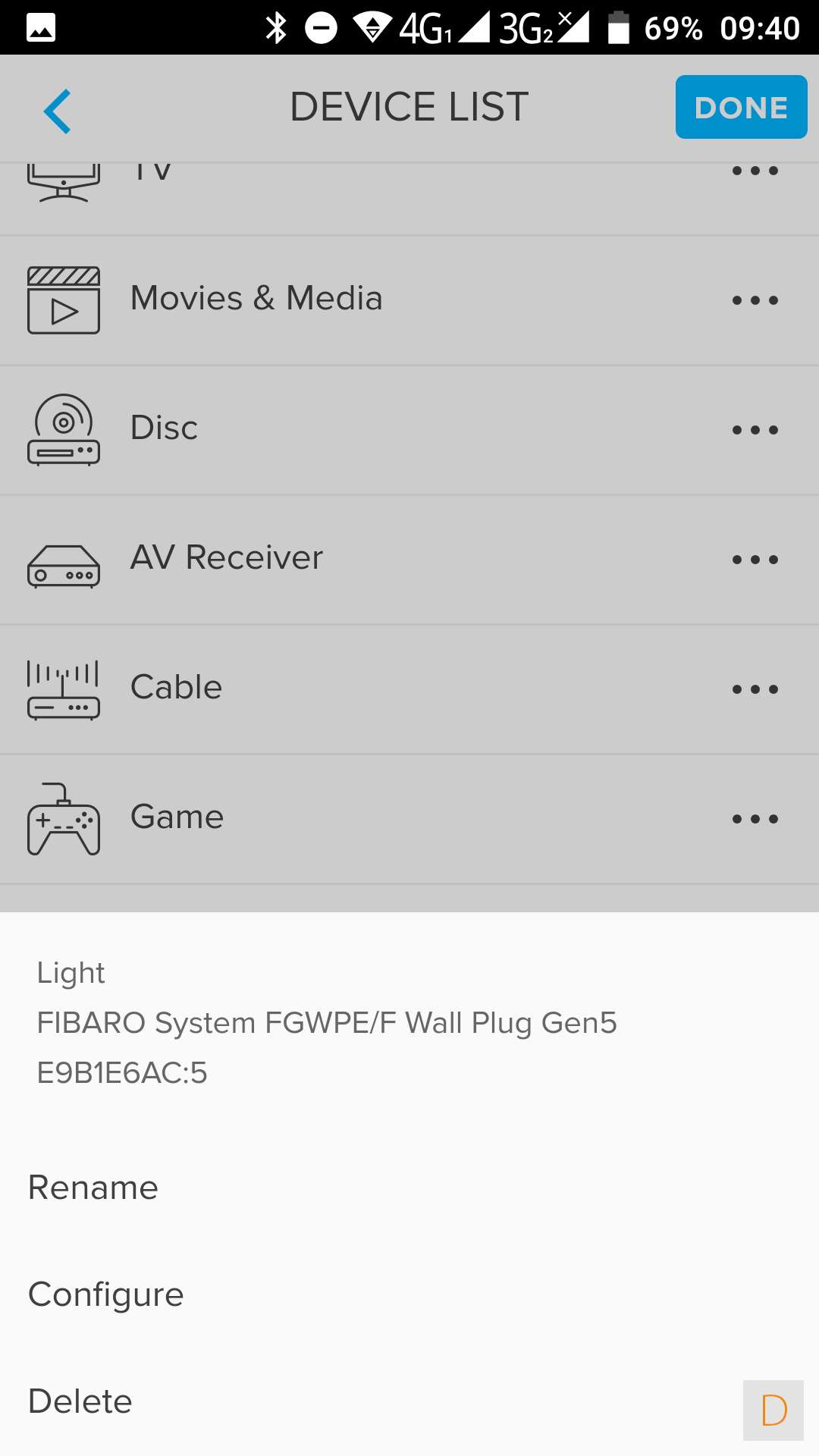Rename the Light device
Viewport: 819px width, 1456px height.
(x=93, y=1188)
